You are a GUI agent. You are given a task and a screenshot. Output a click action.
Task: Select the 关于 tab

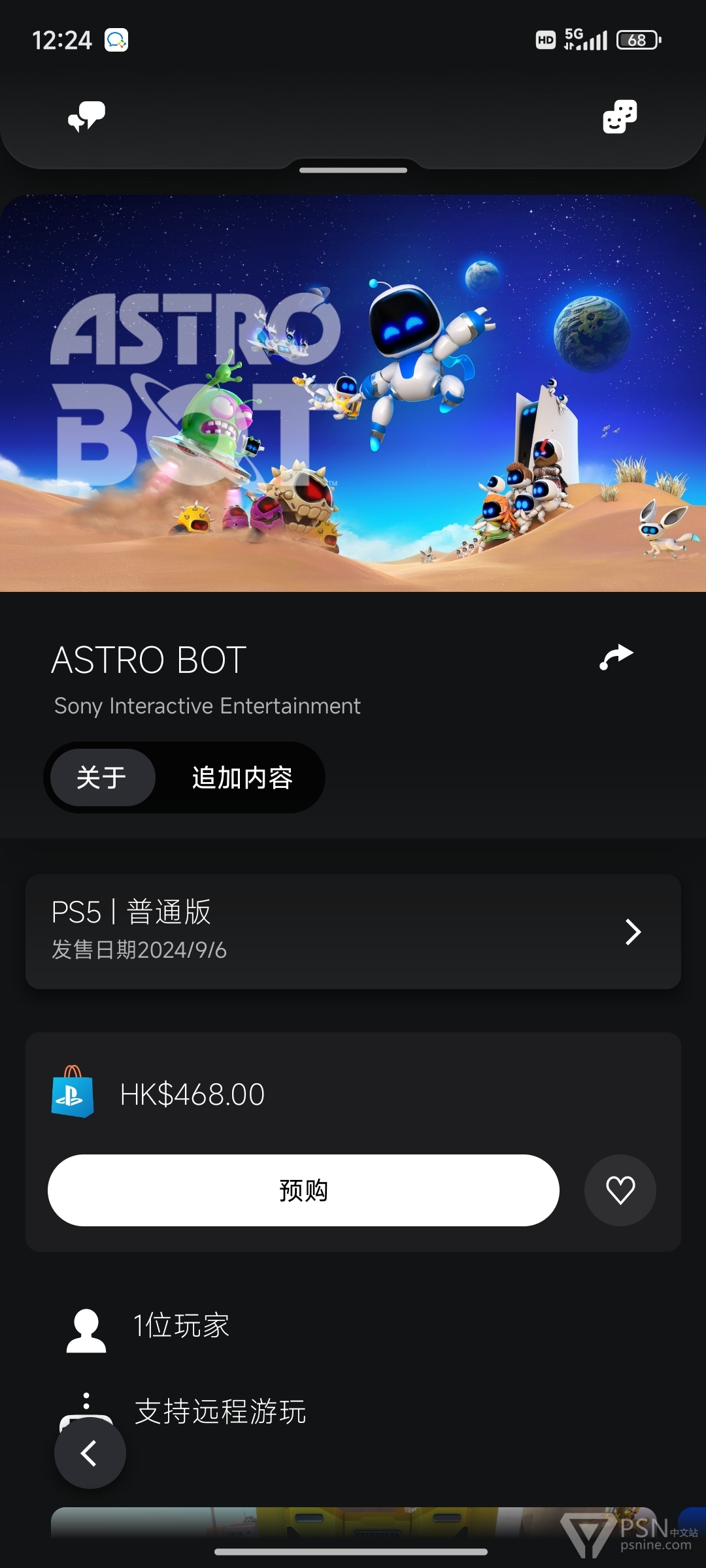pos(103,777)
